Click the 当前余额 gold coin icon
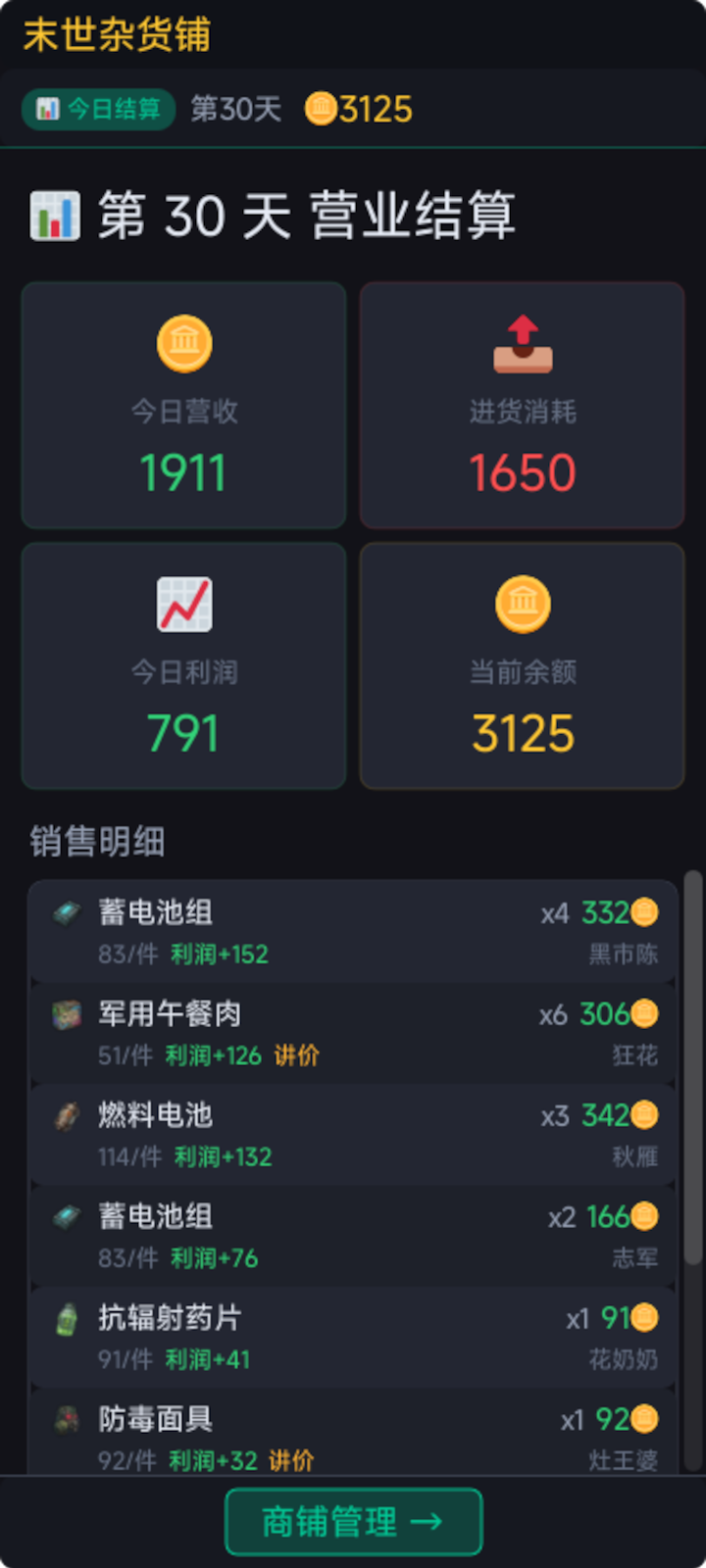The height and width of the screenshot is (1568, 706). click(x=522, y=605)
